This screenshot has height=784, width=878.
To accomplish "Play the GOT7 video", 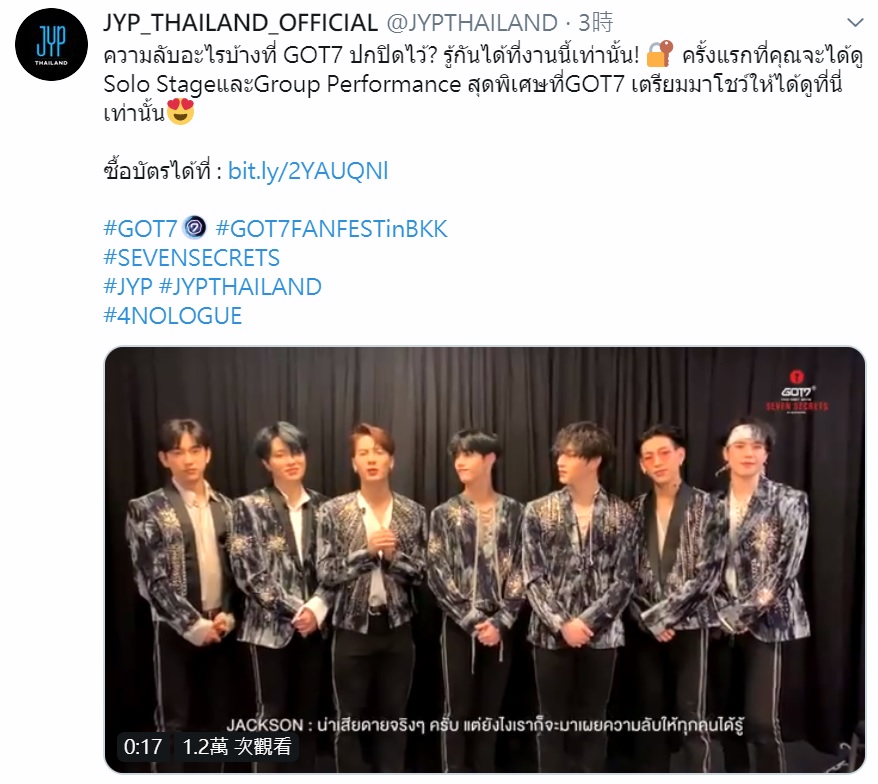I will tap(485, 560).
